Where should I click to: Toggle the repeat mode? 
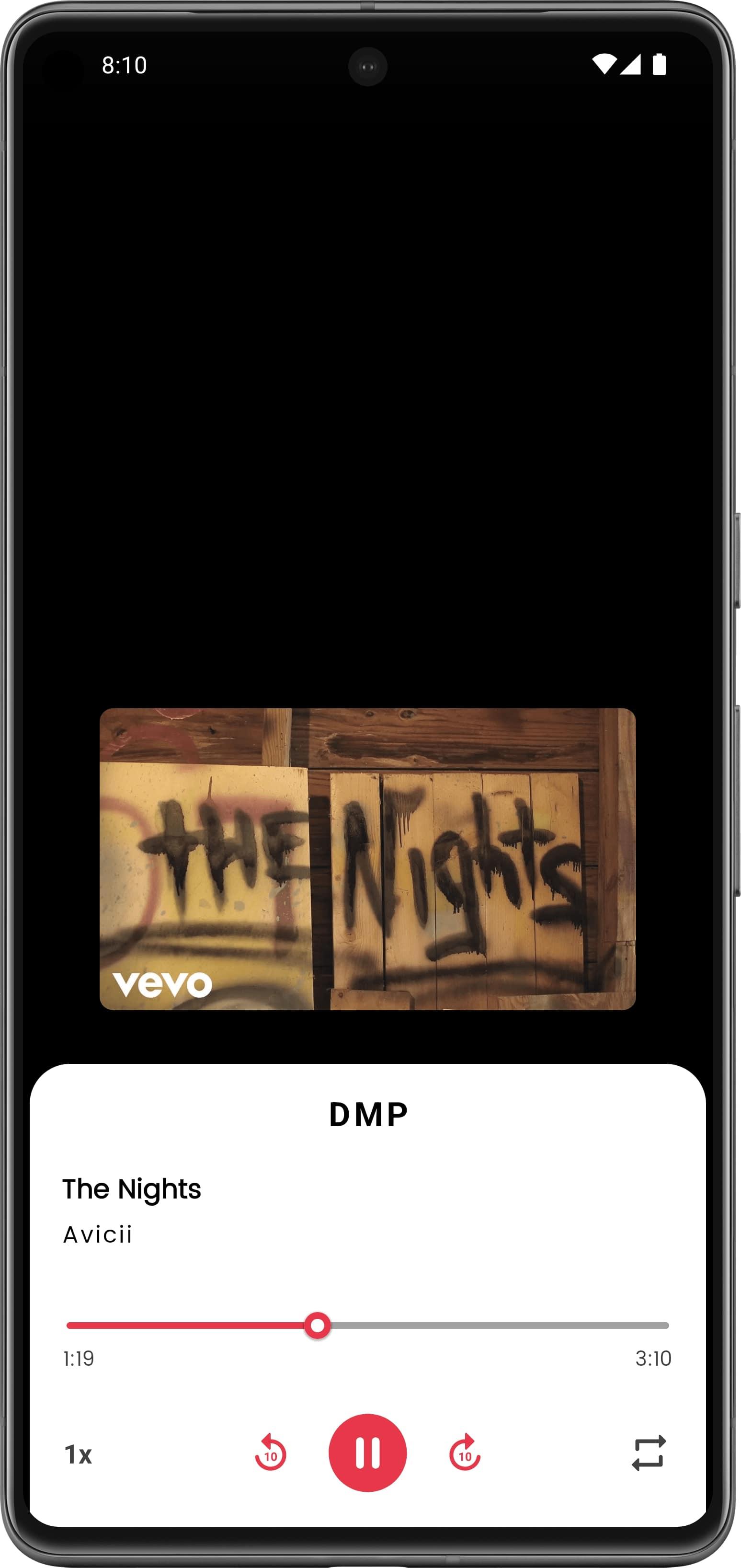point(649,1453)
